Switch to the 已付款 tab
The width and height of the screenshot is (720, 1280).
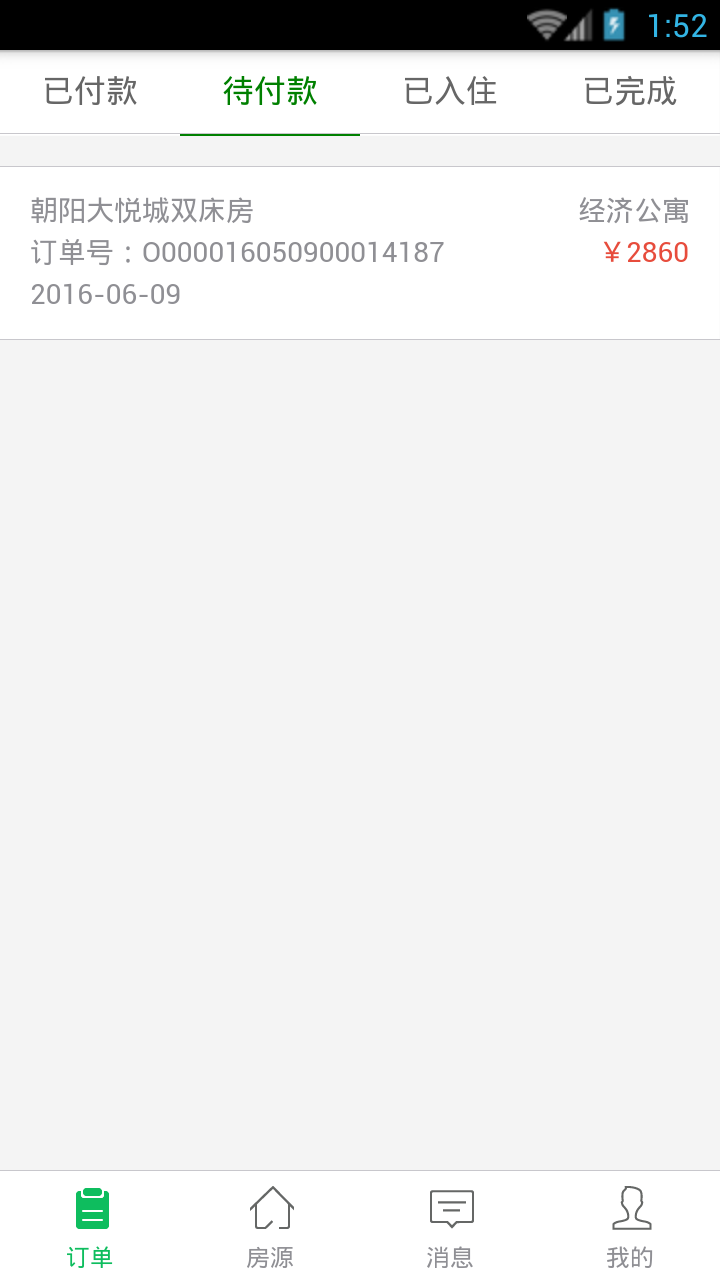[90, 92]
